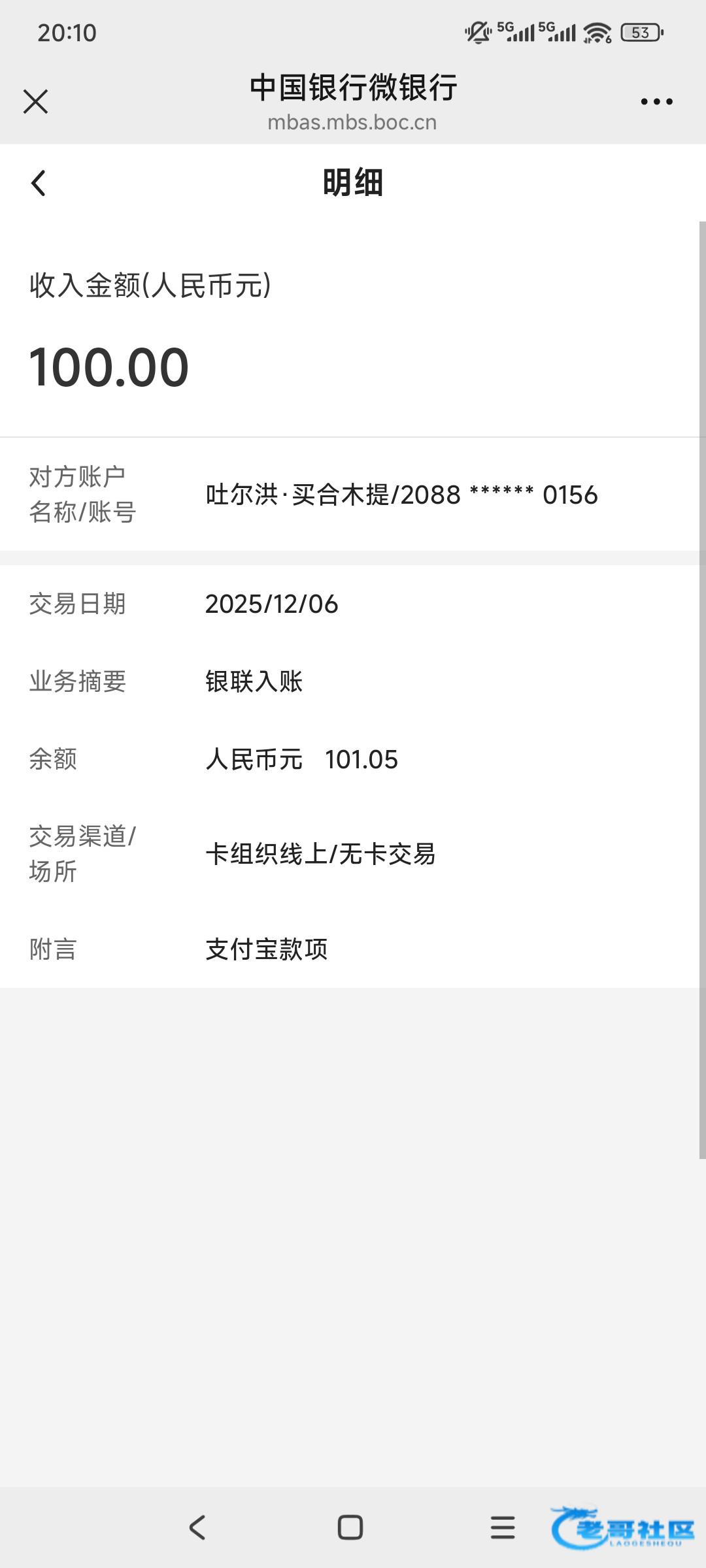Close the Bank of China mini-program page
The image size is (706, 1568).
[35, 102]
